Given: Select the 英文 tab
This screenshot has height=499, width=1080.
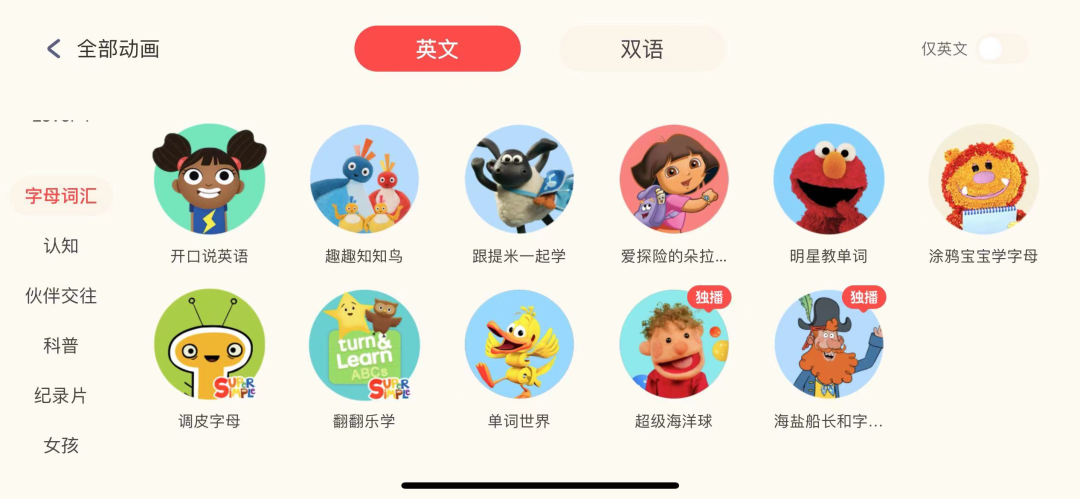Looking at the screenshot, I should (x=437, y=49).
